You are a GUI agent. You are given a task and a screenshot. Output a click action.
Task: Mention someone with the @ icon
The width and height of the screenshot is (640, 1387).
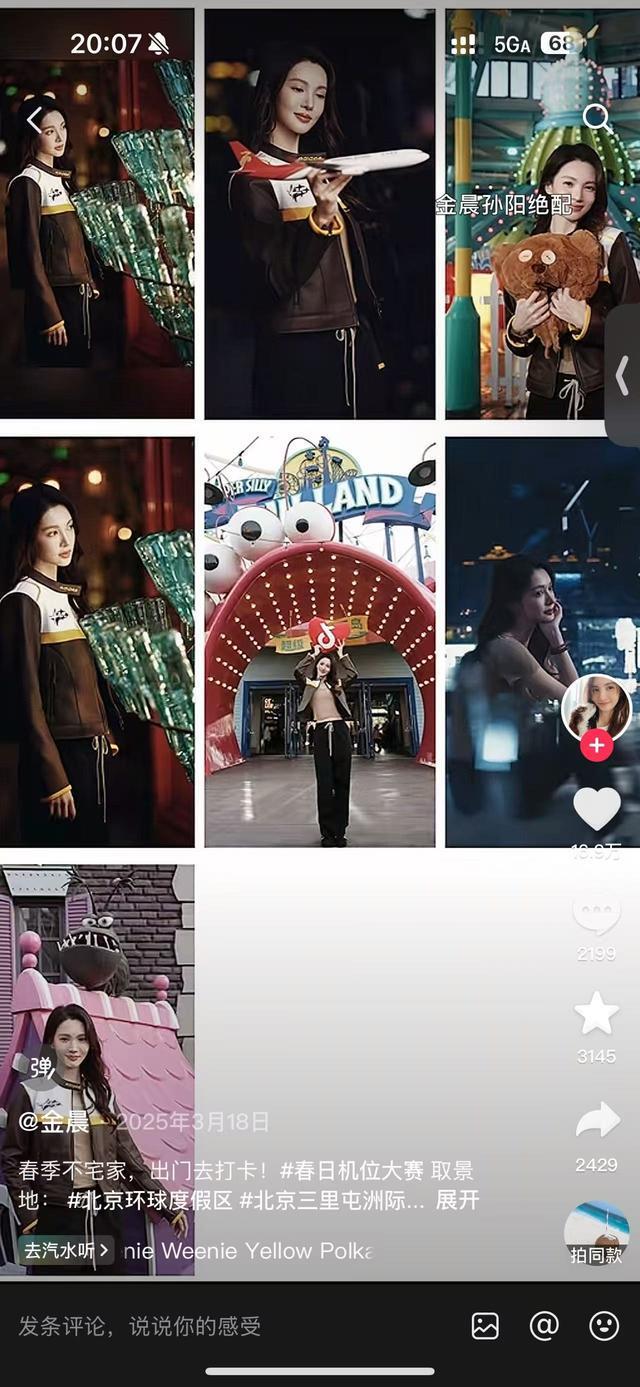click(x=544, y=1326)
